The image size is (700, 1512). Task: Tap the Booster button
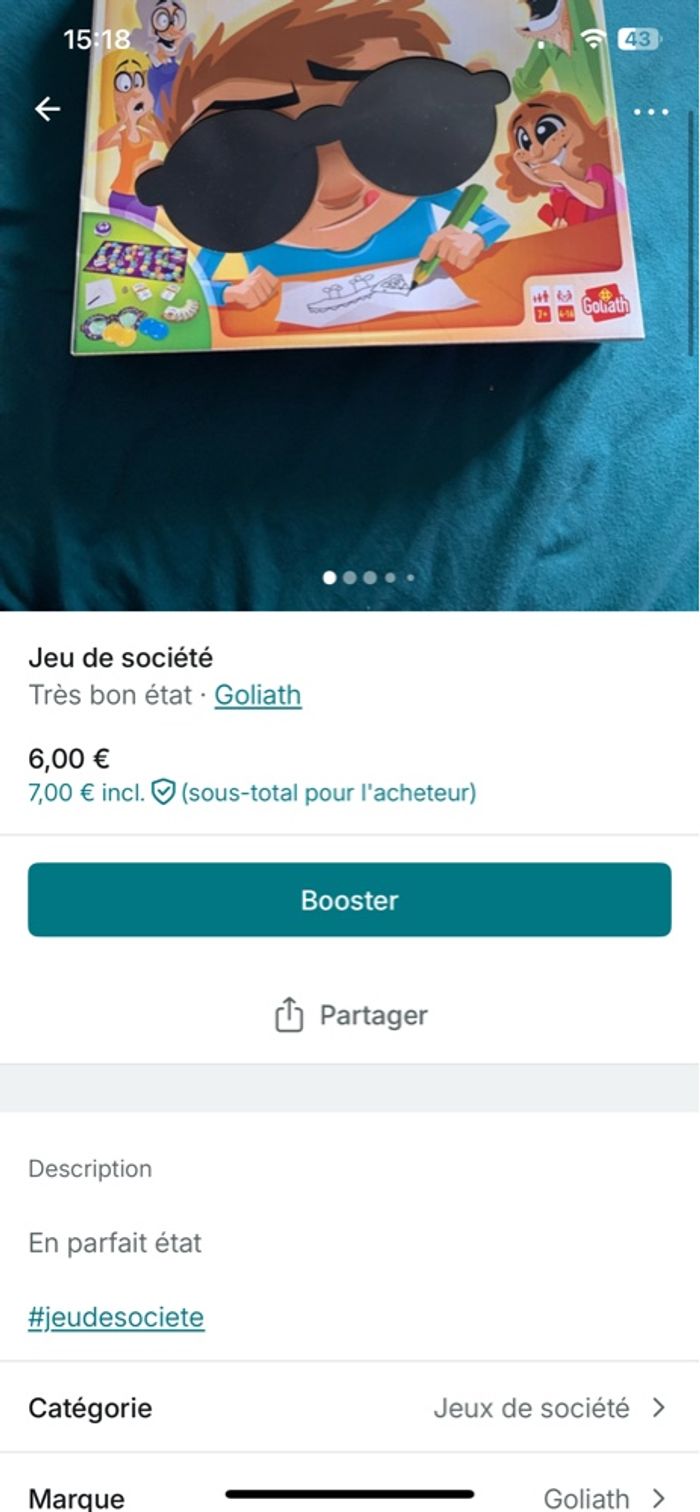click(349, 900)
